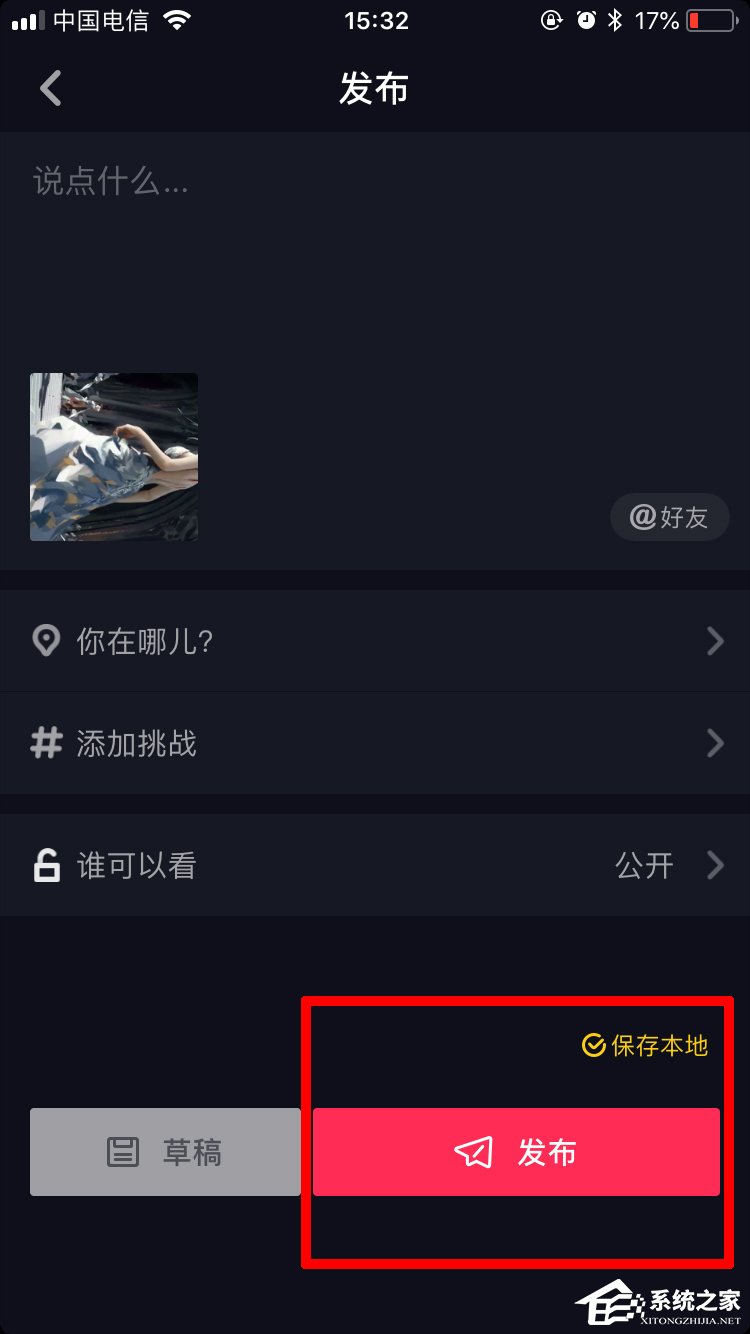Tap 中国电信 carrier label in status bar
The height and width of the screenshot is (1334, 750).
(x=100, y=19)
